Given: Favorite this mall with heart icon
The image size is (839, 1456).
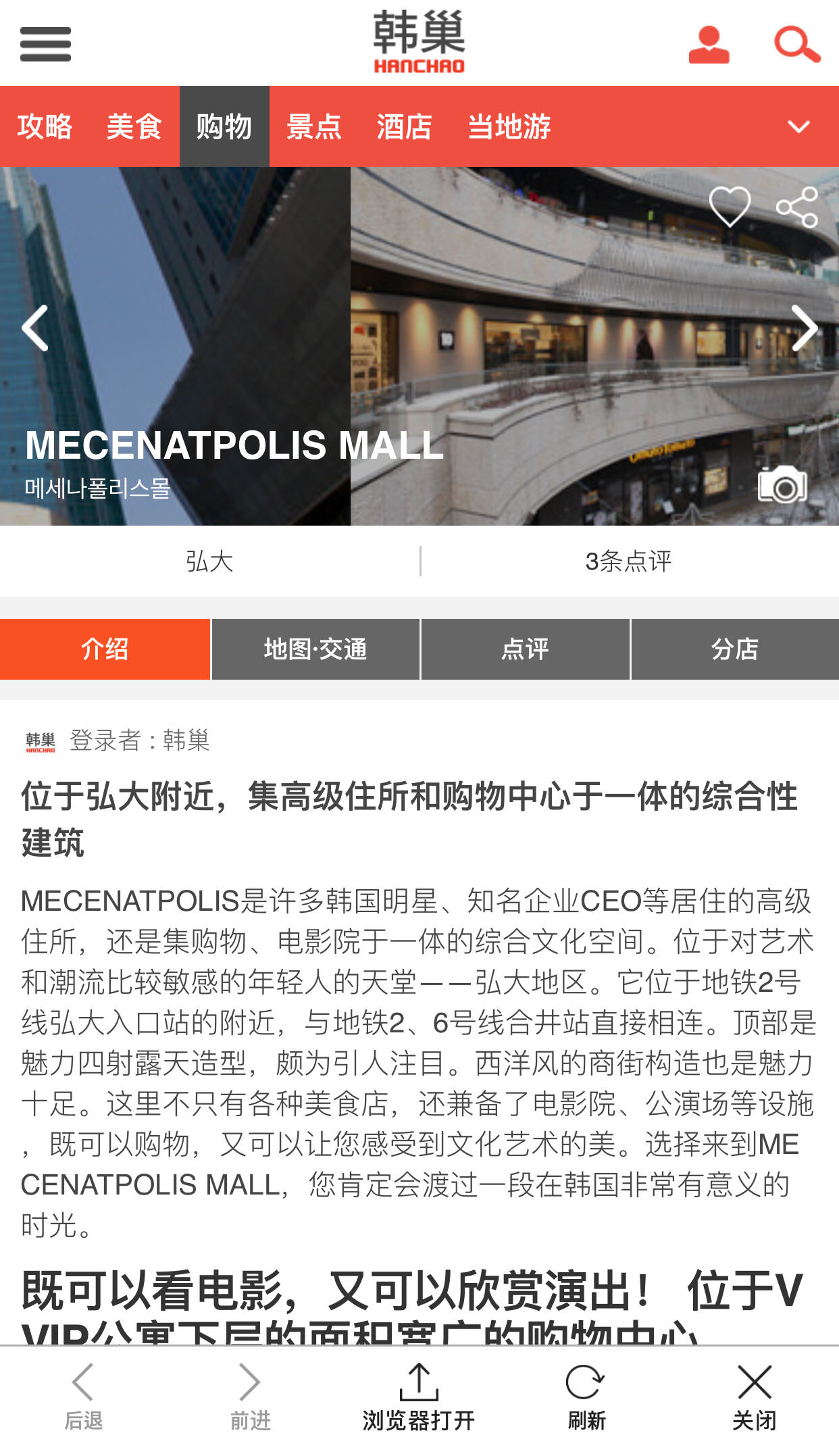Looking at the screenshot, I should click(x=730, y=207).
